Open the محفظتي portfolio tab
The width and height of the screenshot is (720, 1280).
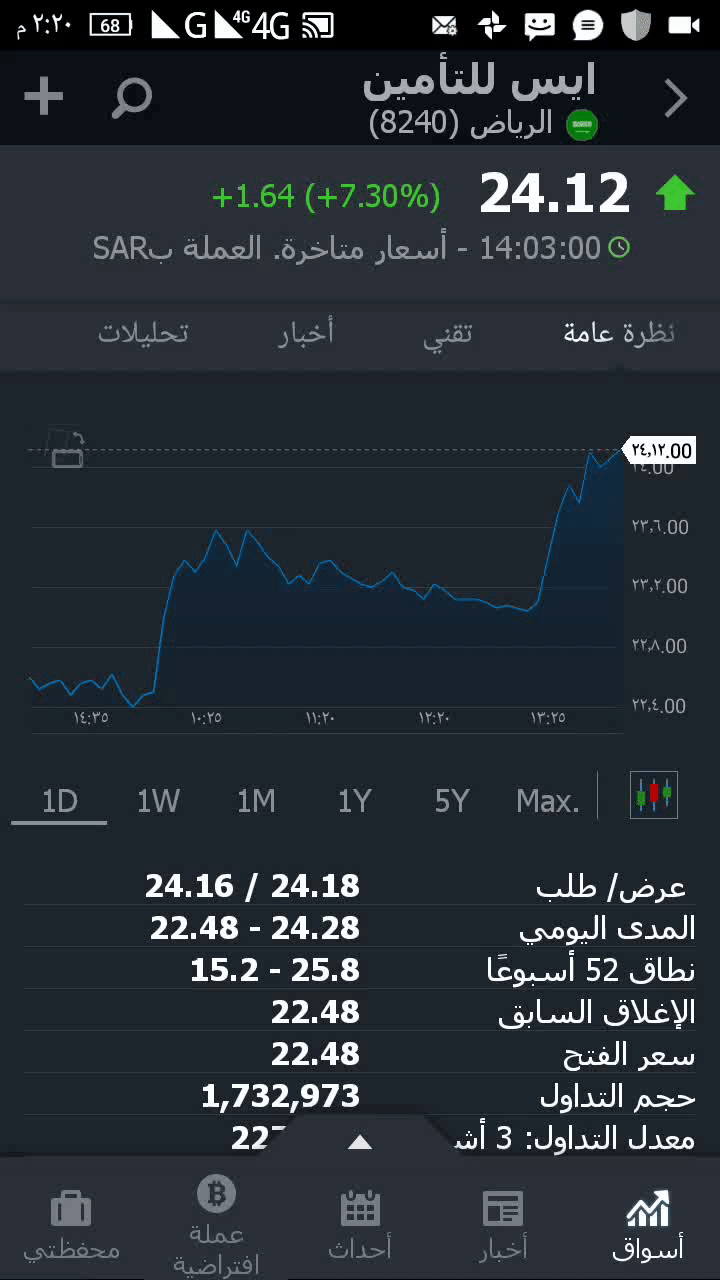click(71, 1224)
